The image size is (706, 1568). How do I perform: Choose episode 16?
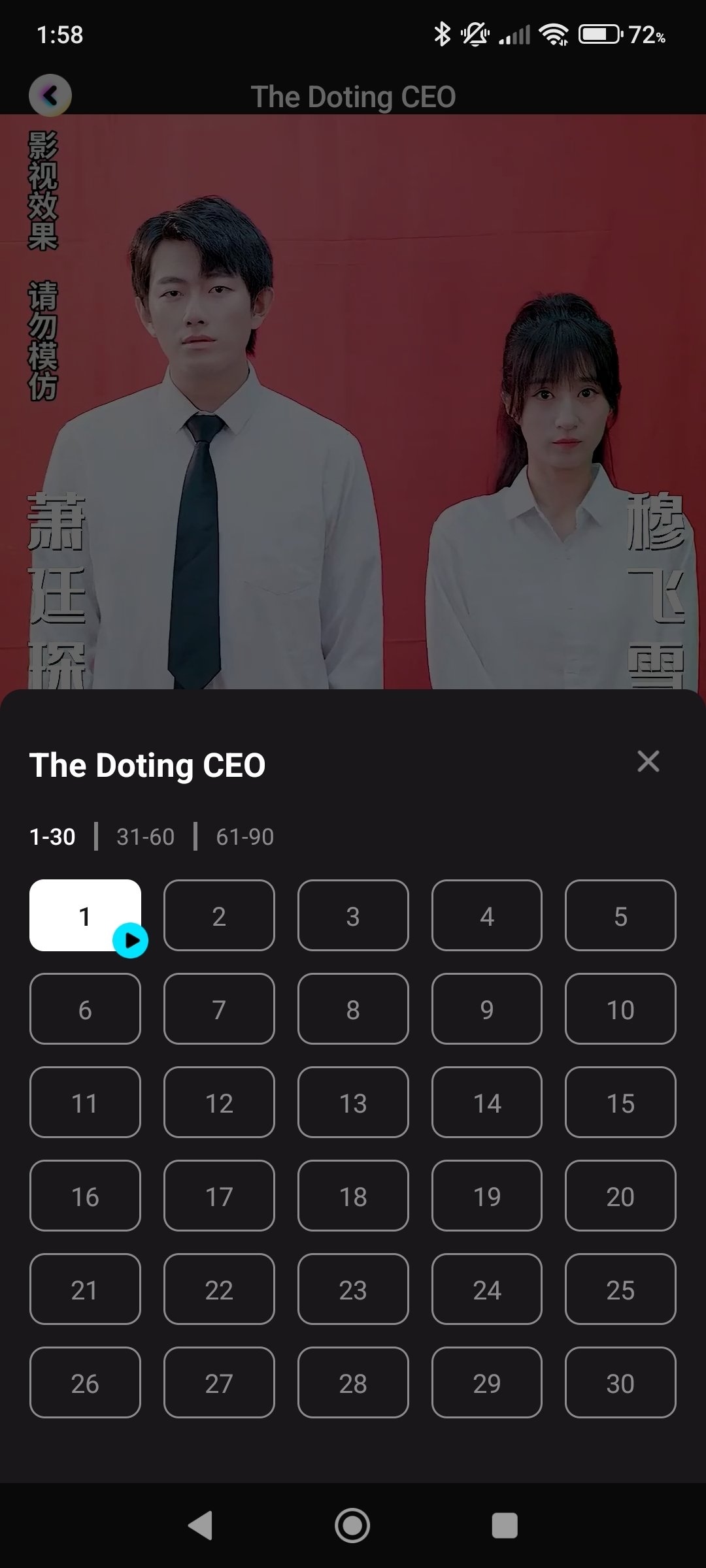85,1196
